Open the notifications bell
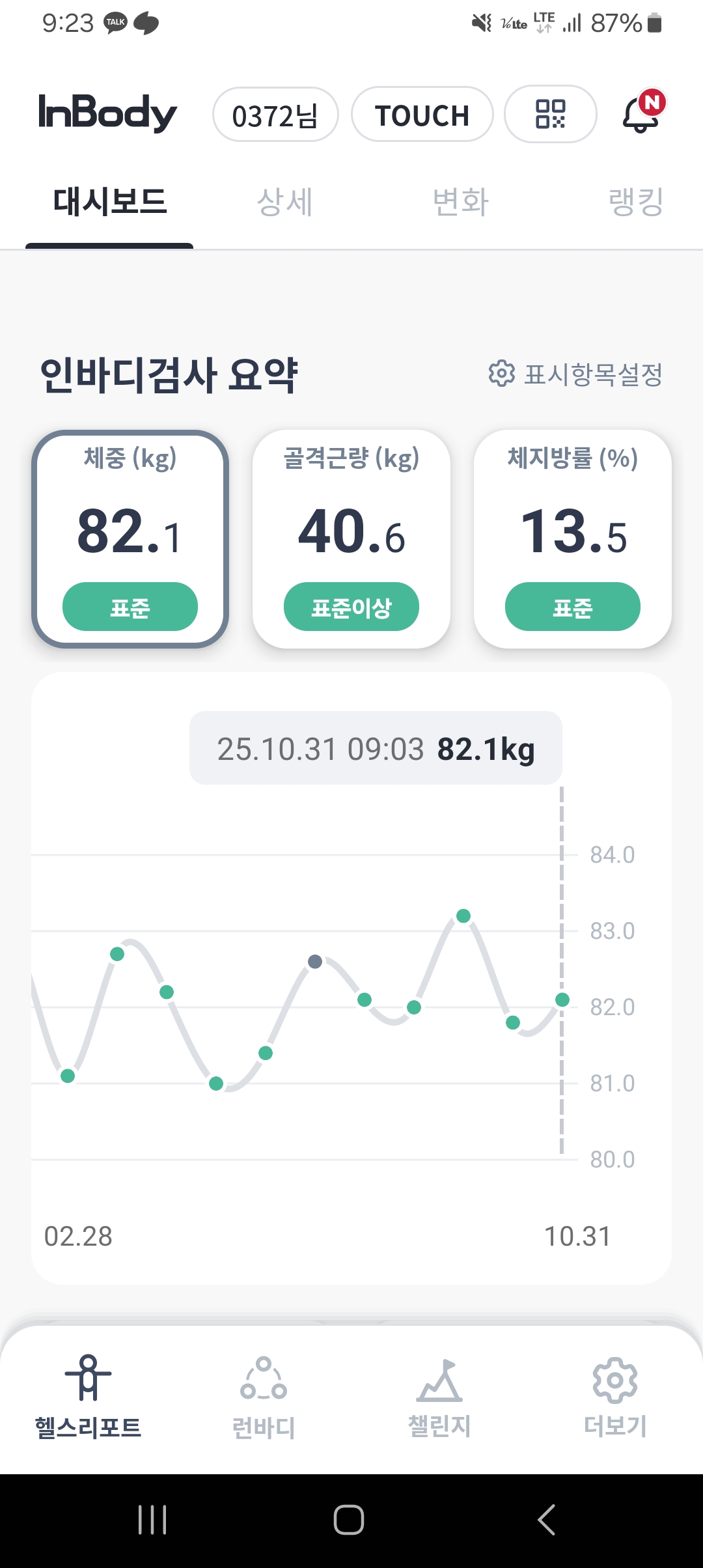Screen dimensions: 703x1568 tap(643, 114)
